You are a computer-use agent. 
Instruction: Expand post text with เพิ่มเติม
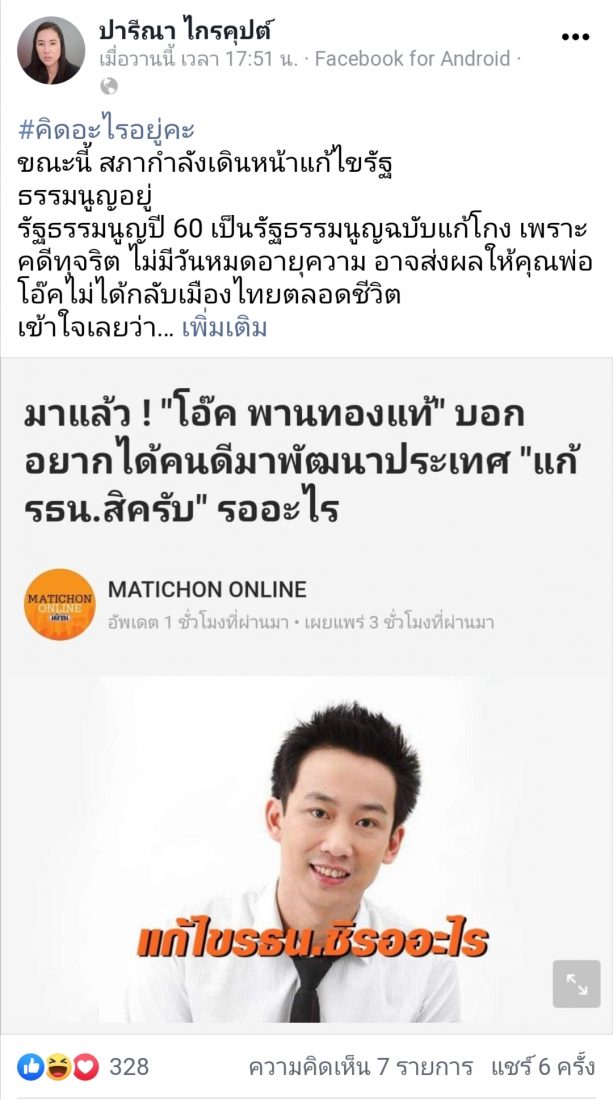coord(224,328)
